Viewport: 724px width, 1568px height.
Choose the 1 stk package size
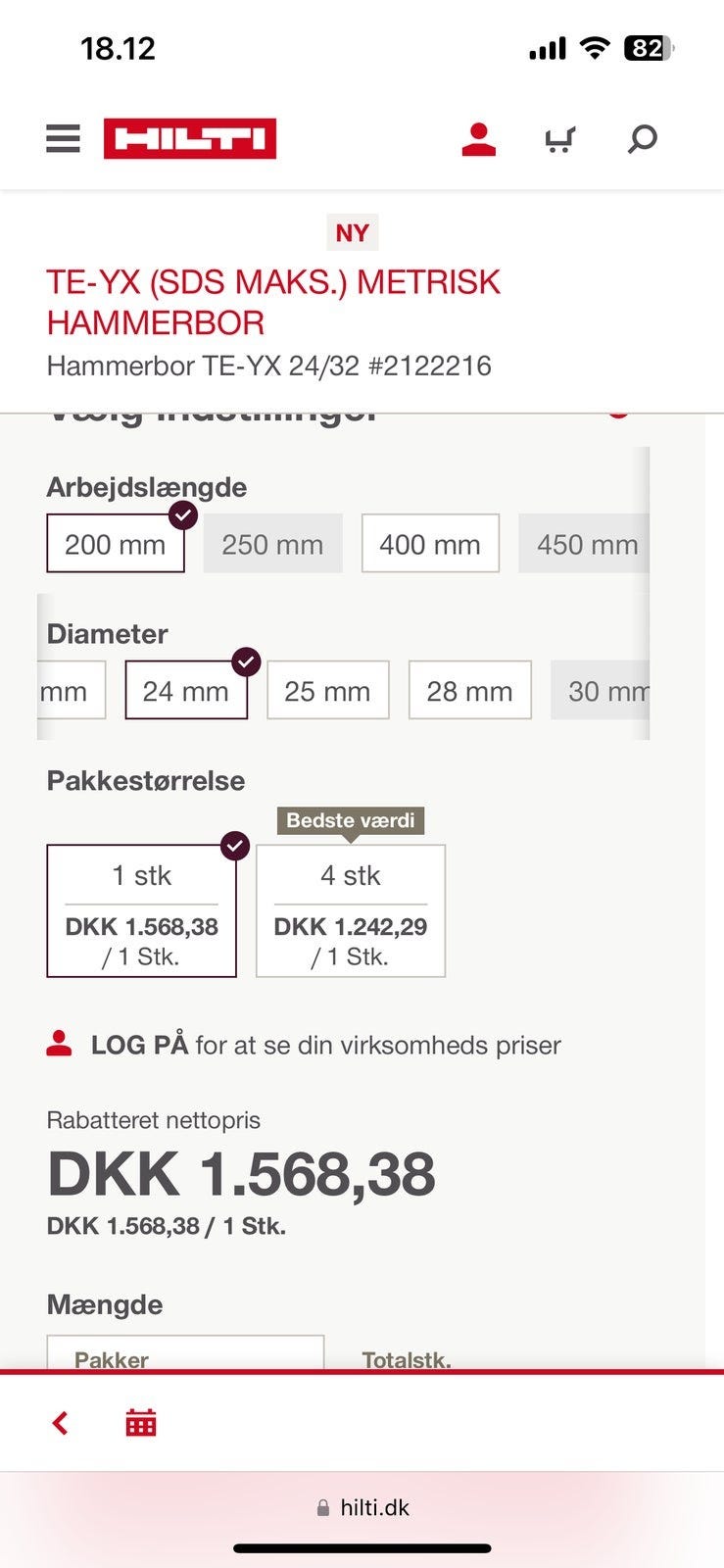pos(142,911)
